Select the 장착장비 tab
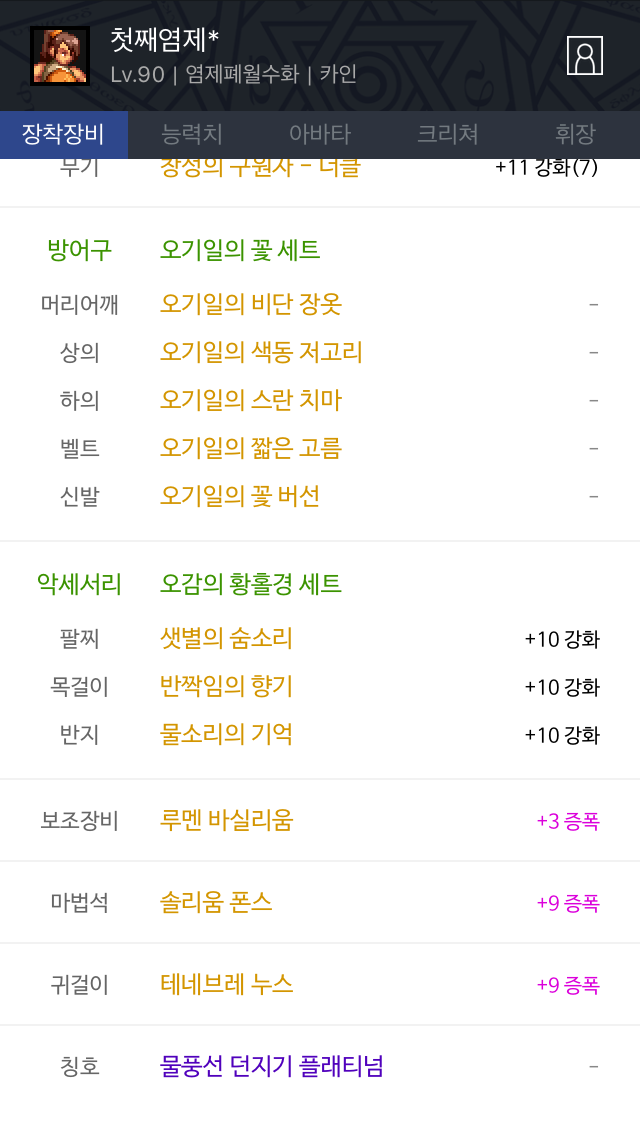The width and height of the screenshot is (640, 1136). [x=64, y=134]
